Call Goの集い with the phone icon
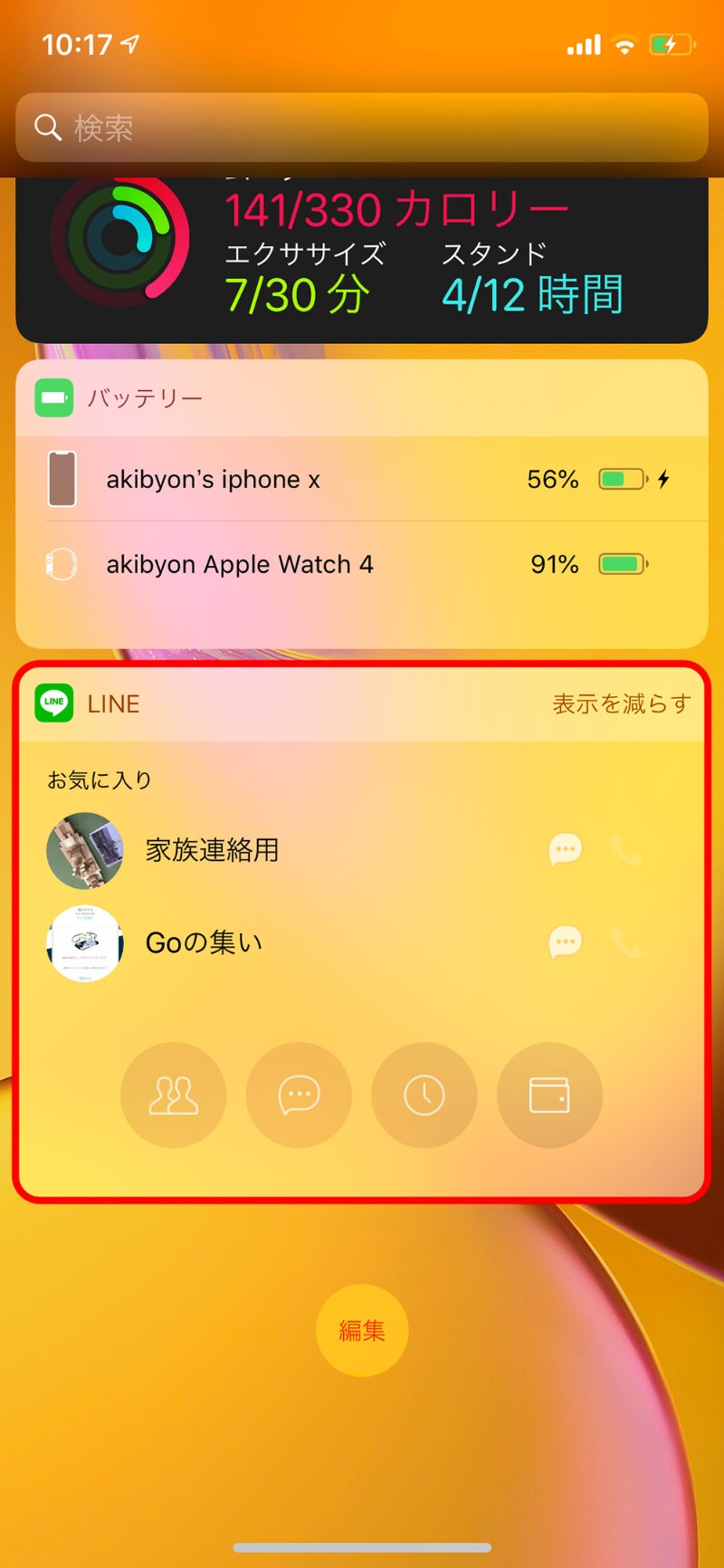The width and height of the screenshot is (724, 1568). pyautogui.click(x=626, y=943)
